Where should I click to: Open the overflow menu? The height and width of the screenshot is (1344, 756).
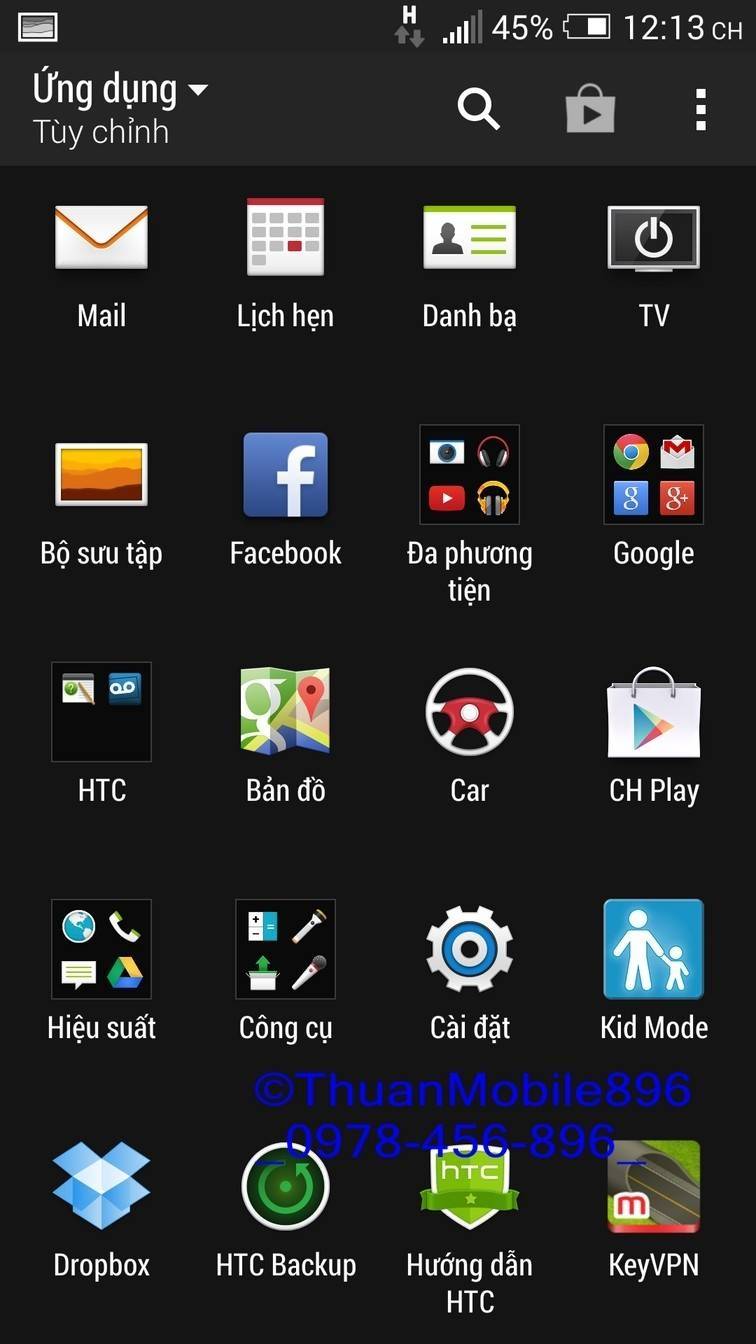tap(701, 109)
